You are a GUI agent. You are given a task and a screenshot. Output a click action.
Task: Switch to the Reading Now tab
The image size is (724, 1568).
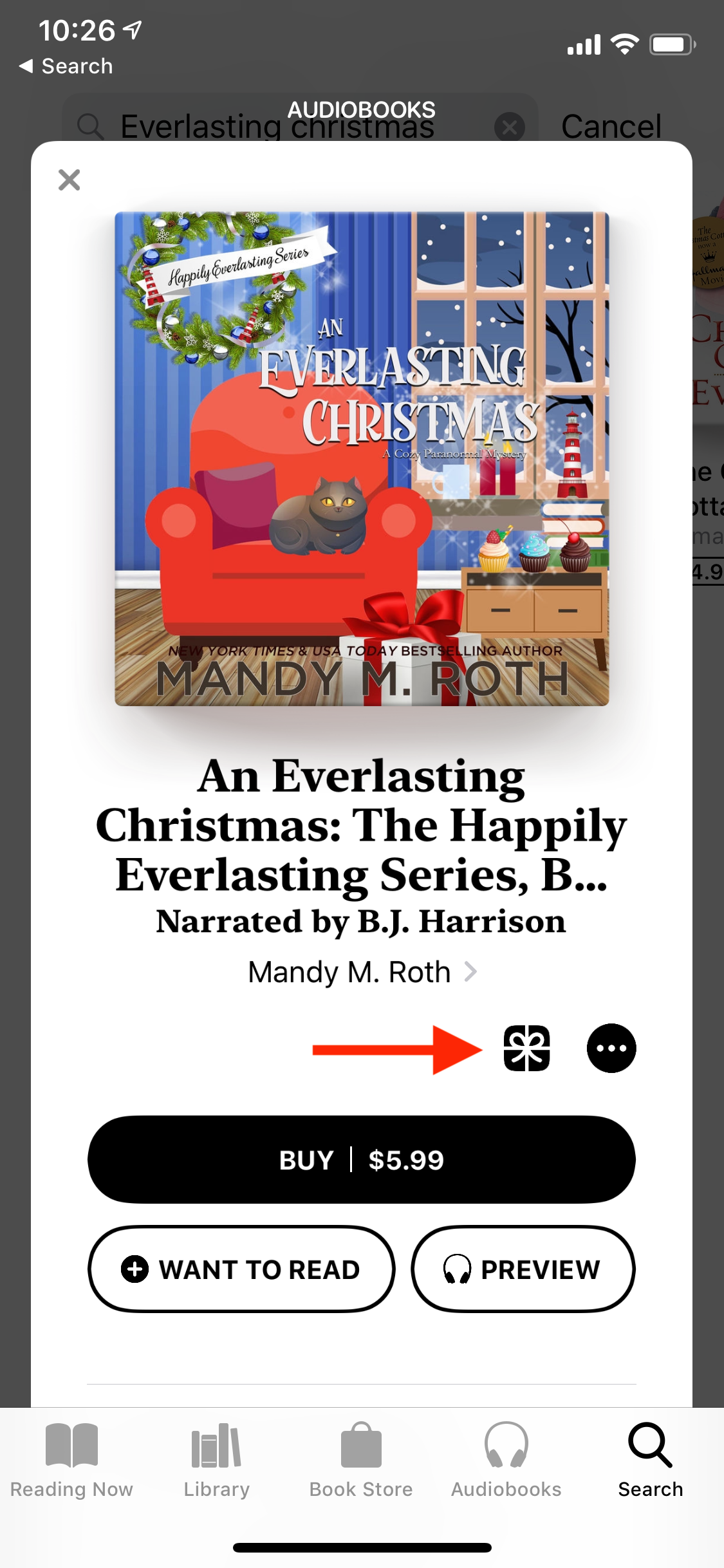(71, 1460)
